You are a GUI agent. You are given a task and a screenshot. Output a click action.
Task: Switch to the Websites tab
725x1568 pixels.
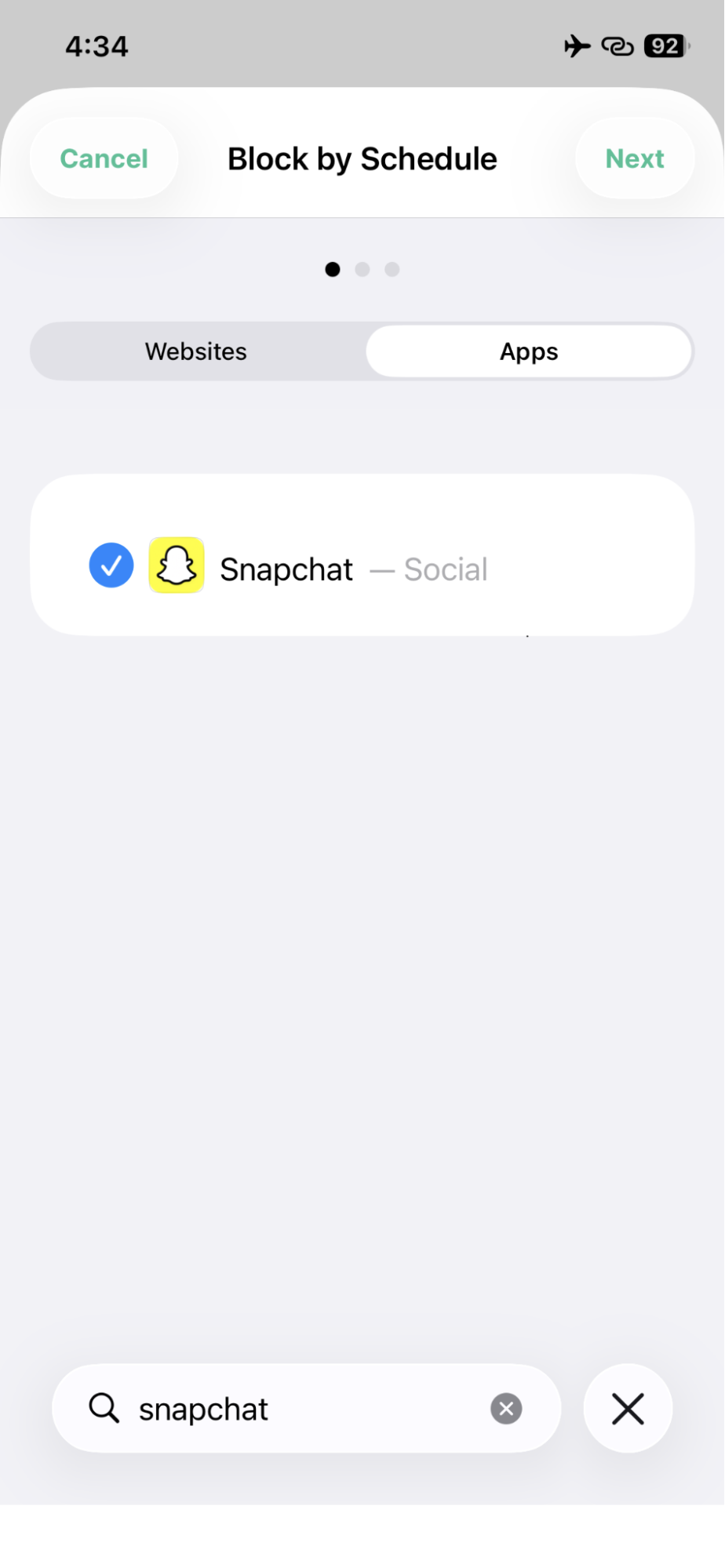click(x=196, y=351)
